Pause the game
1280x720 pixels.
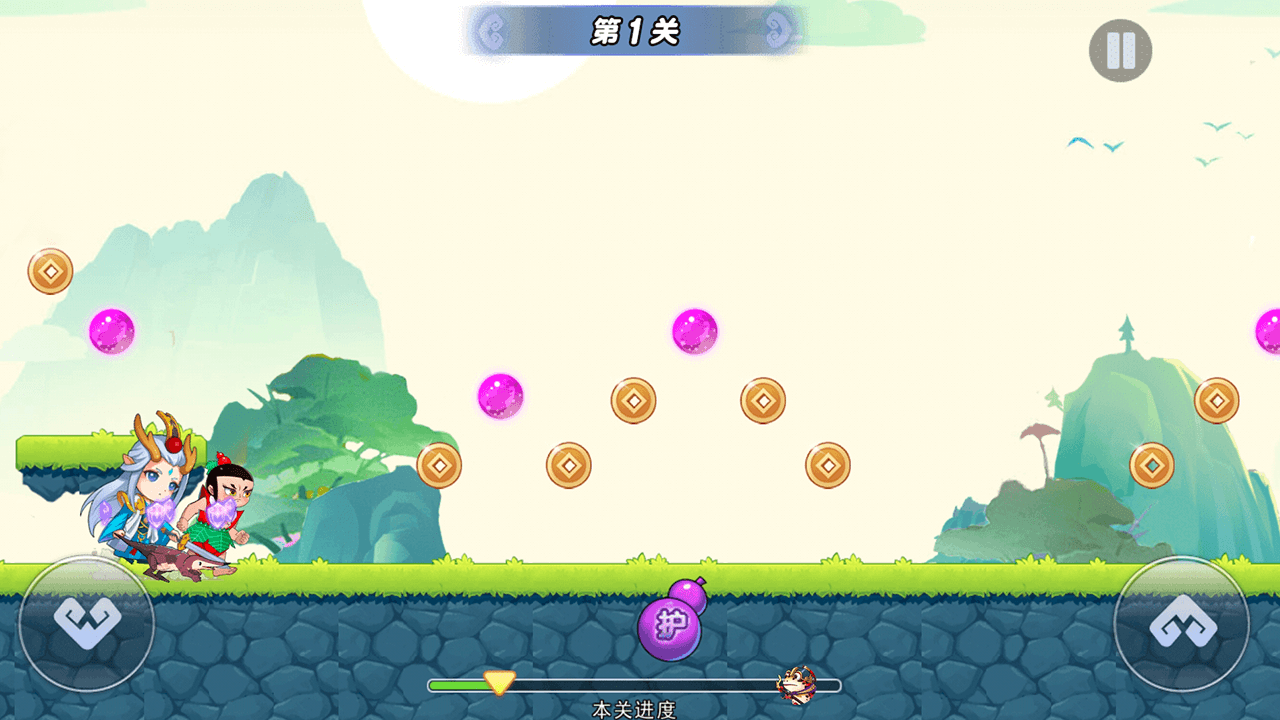tap(1120, 50)
